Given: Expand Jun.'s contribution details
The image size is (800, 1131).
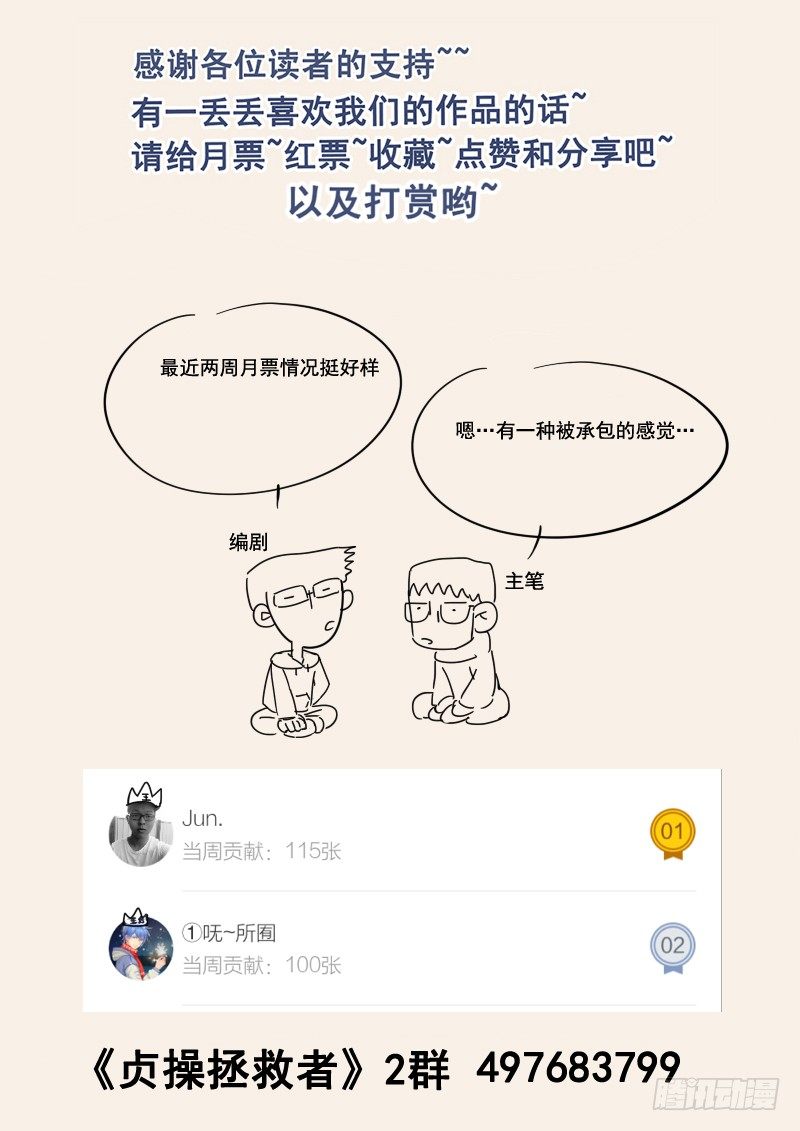Looking at the screenshot, I should coord(260,853).
